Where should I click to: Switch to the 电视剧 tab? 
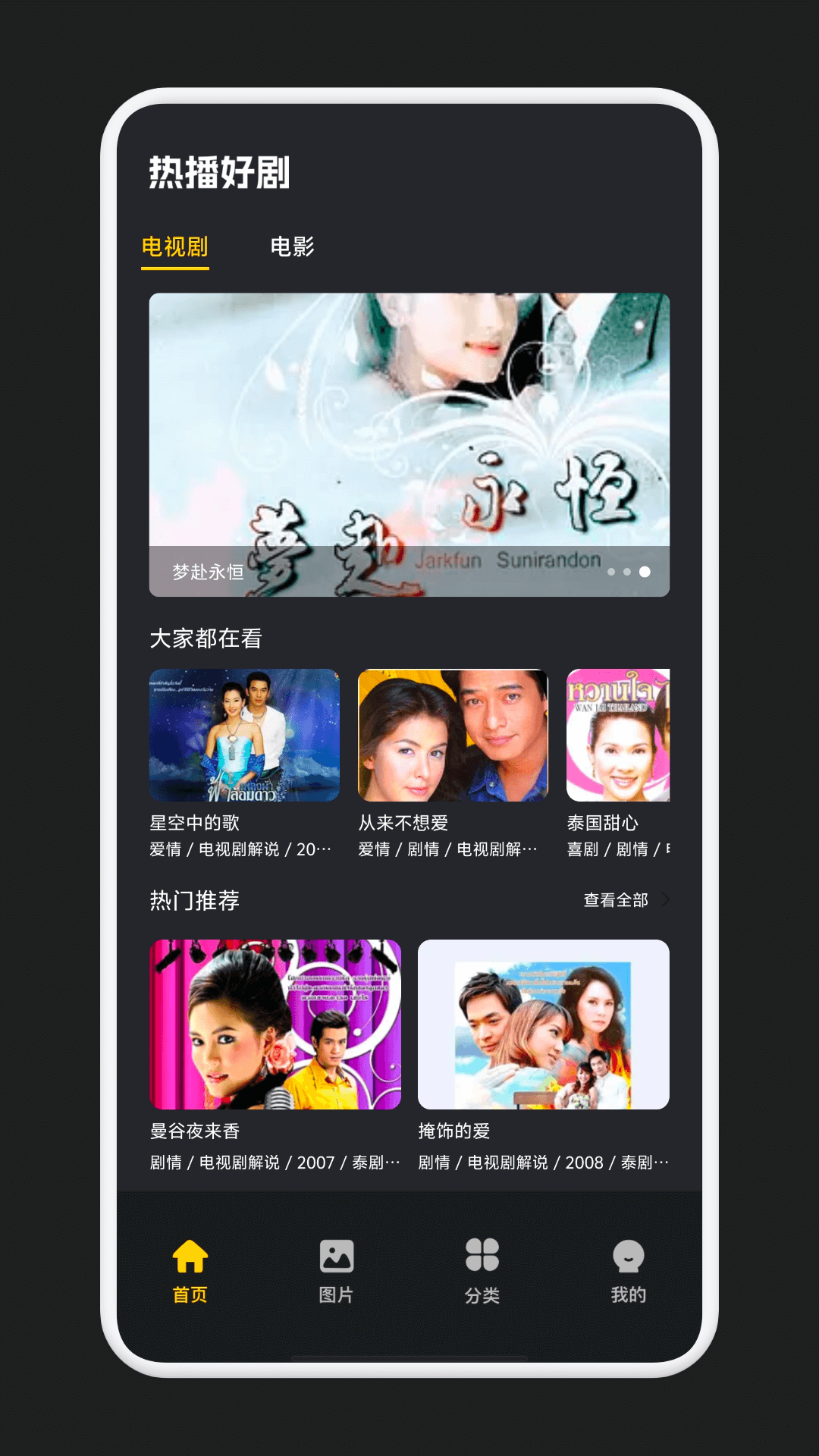pyautogui.click(x=175, y=246)
